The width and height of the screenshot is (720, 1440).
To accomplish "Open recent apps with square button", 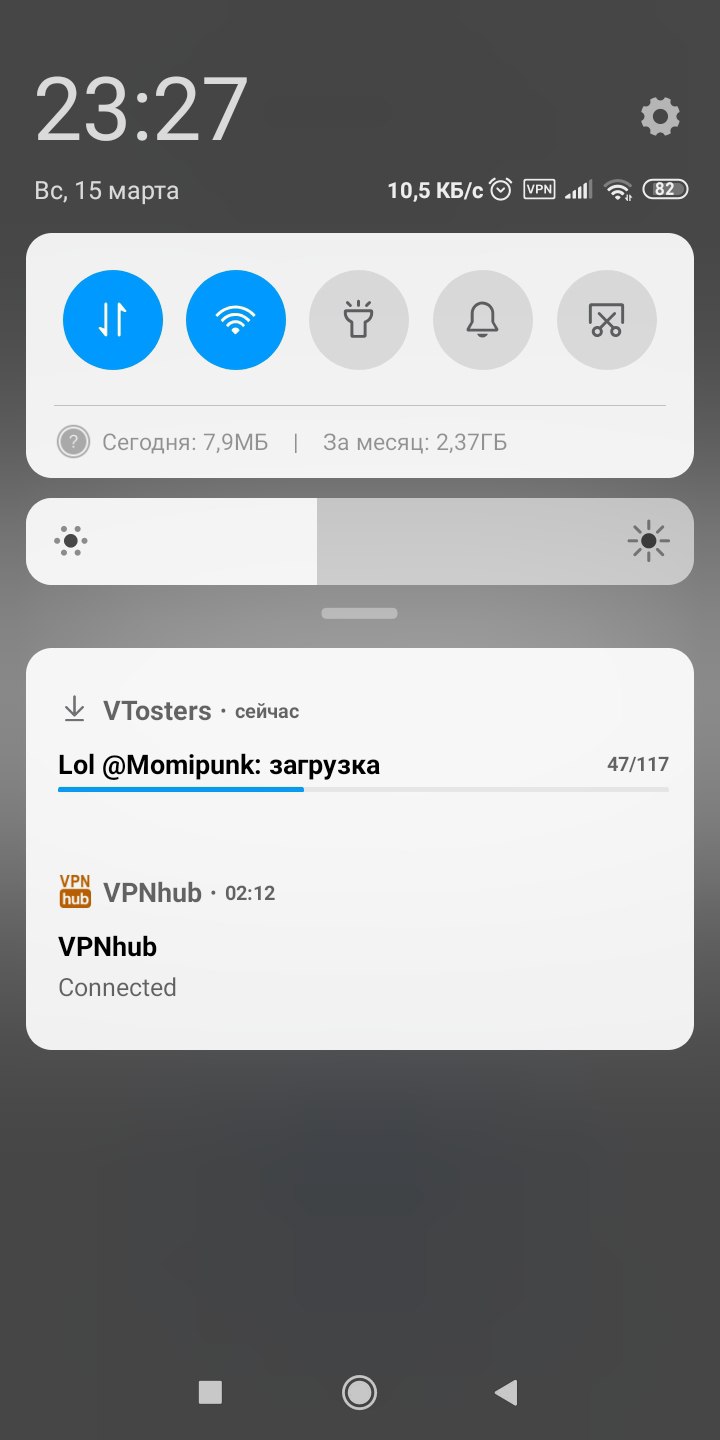I will click(x=210, y=1392).
